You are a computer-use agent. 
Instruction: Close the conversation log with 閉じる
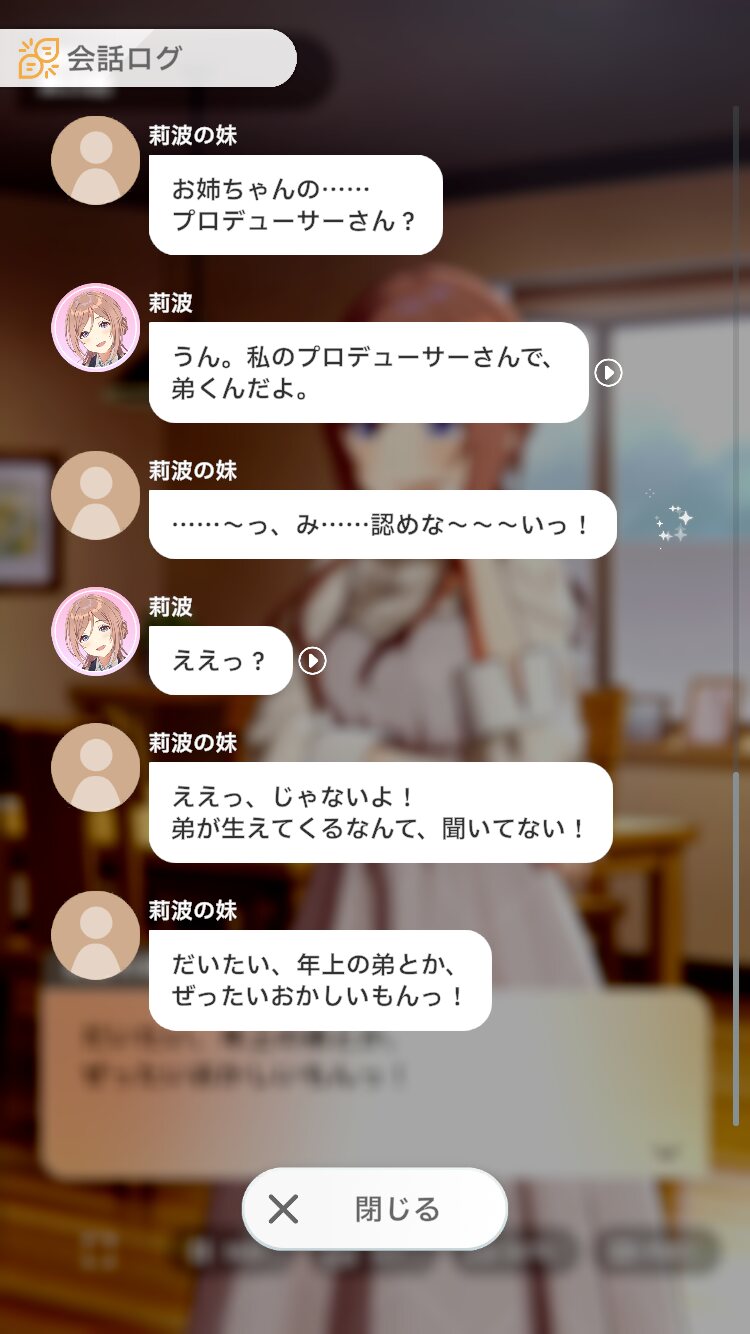tap(374, 1209)
